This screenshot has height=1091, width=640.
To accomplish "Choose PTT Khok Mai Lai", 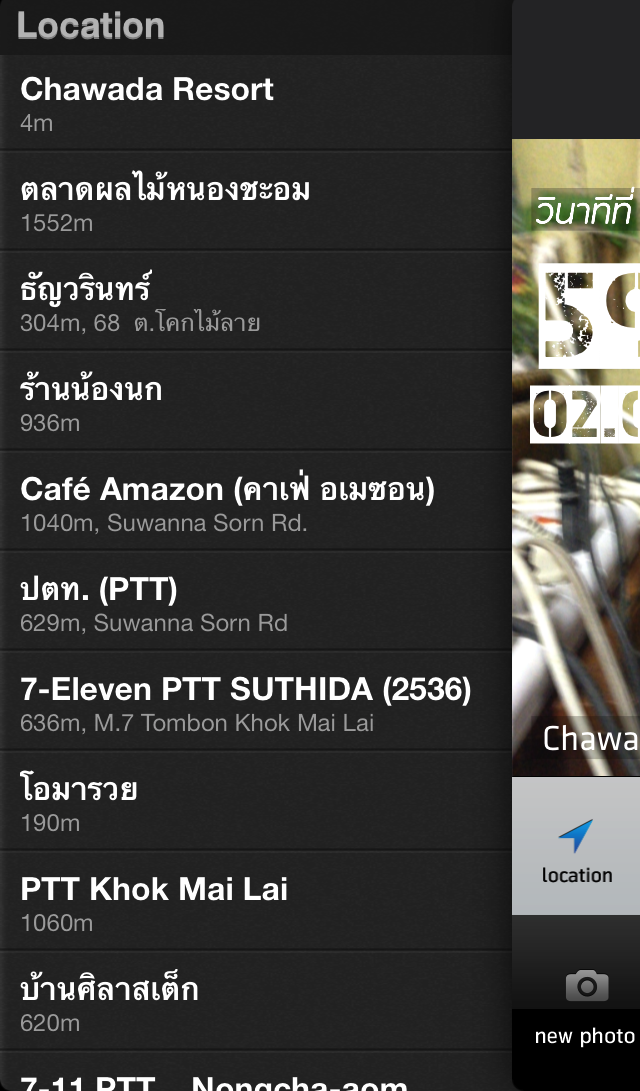I will [x=255, y=902].
